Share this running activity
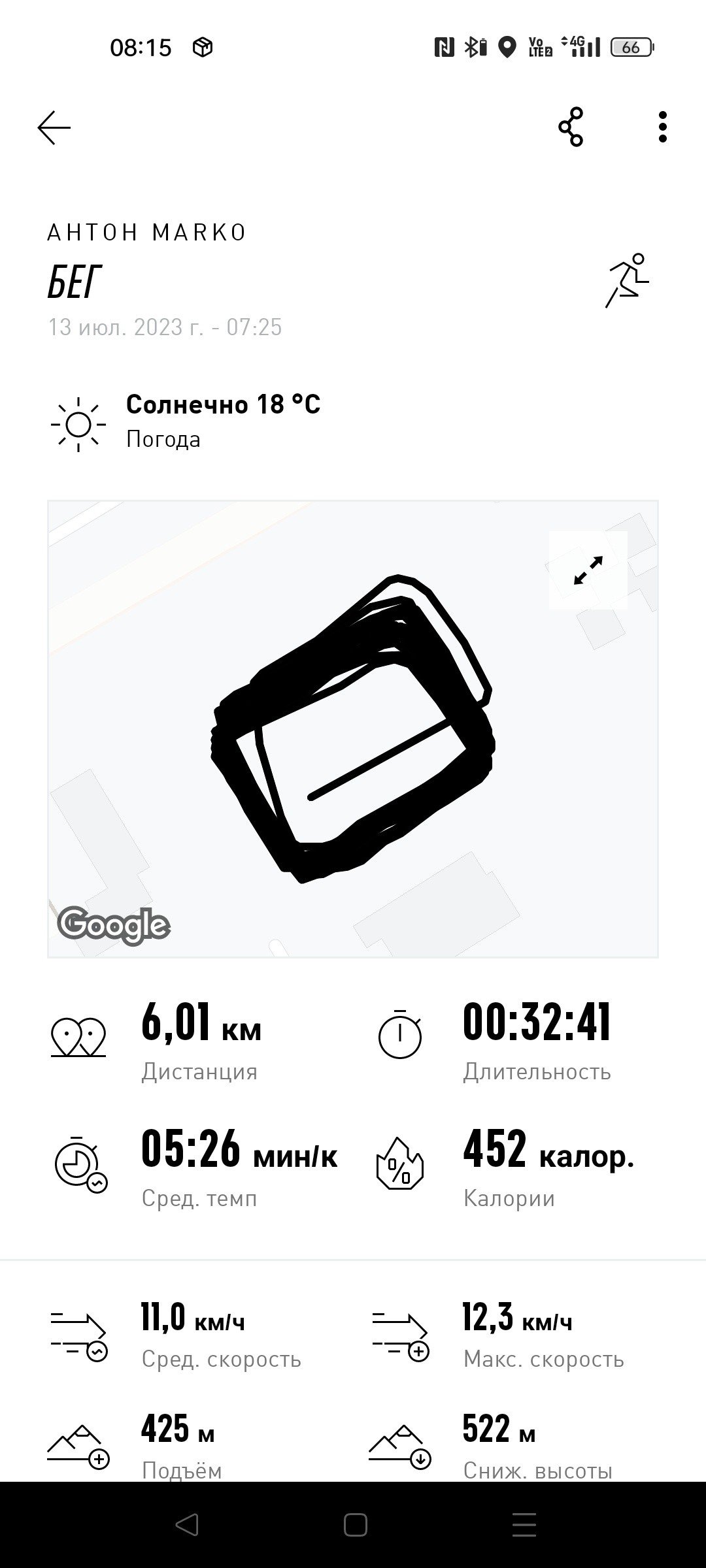This screenshot has width=706, height=1568. [571, 127]
